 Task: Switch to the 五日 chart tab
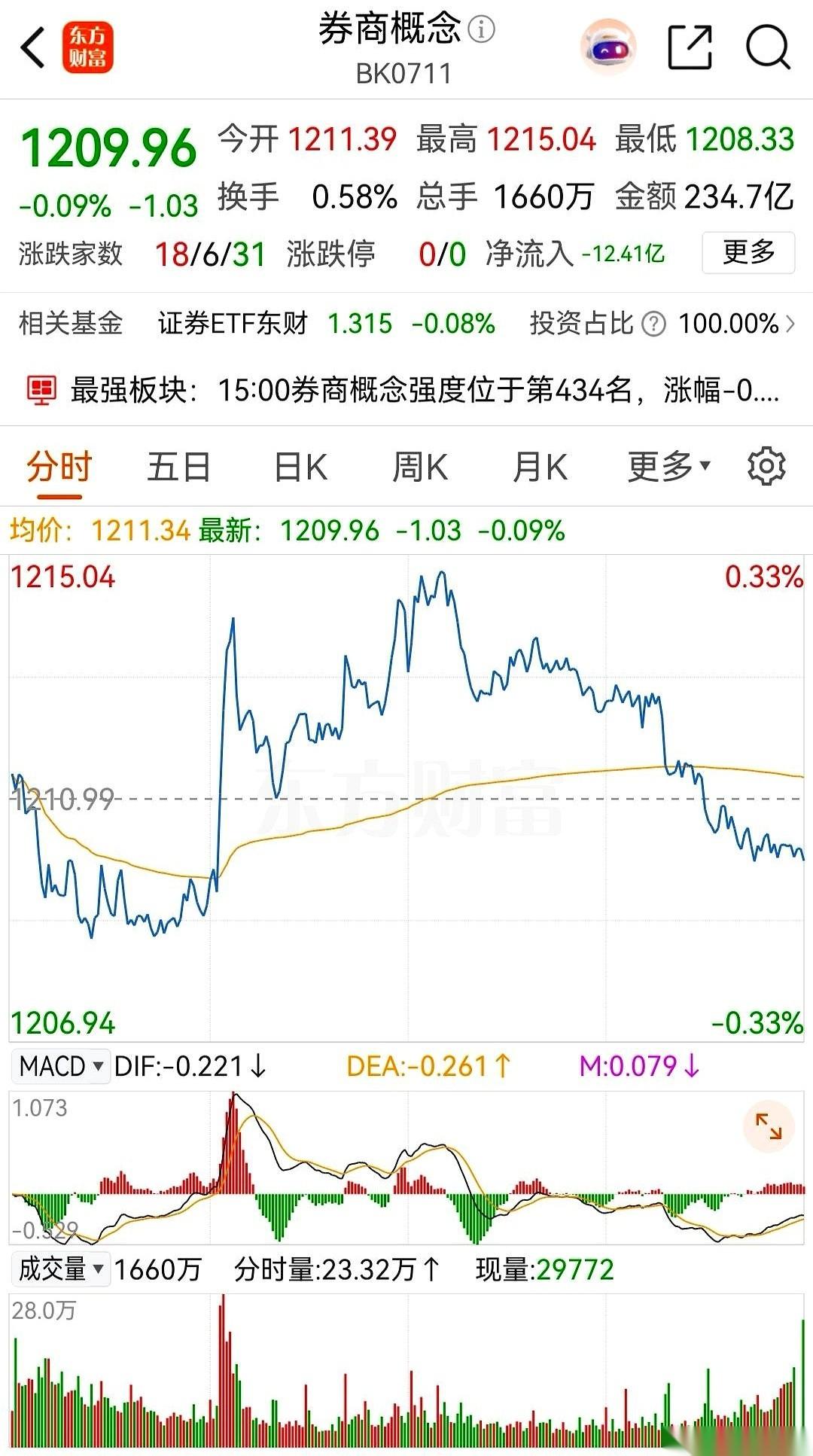point(178,467)
